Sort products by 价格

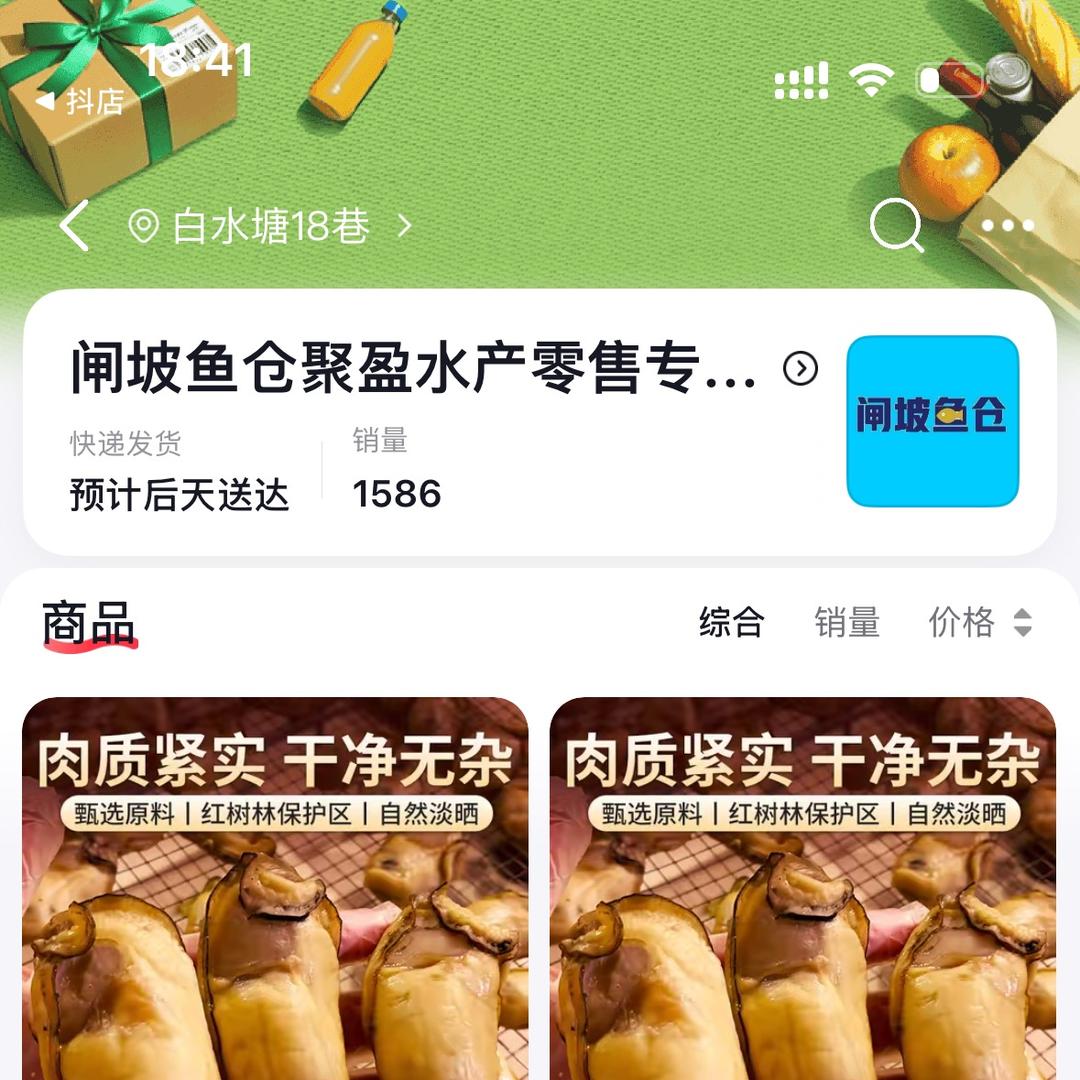(979, 622)
